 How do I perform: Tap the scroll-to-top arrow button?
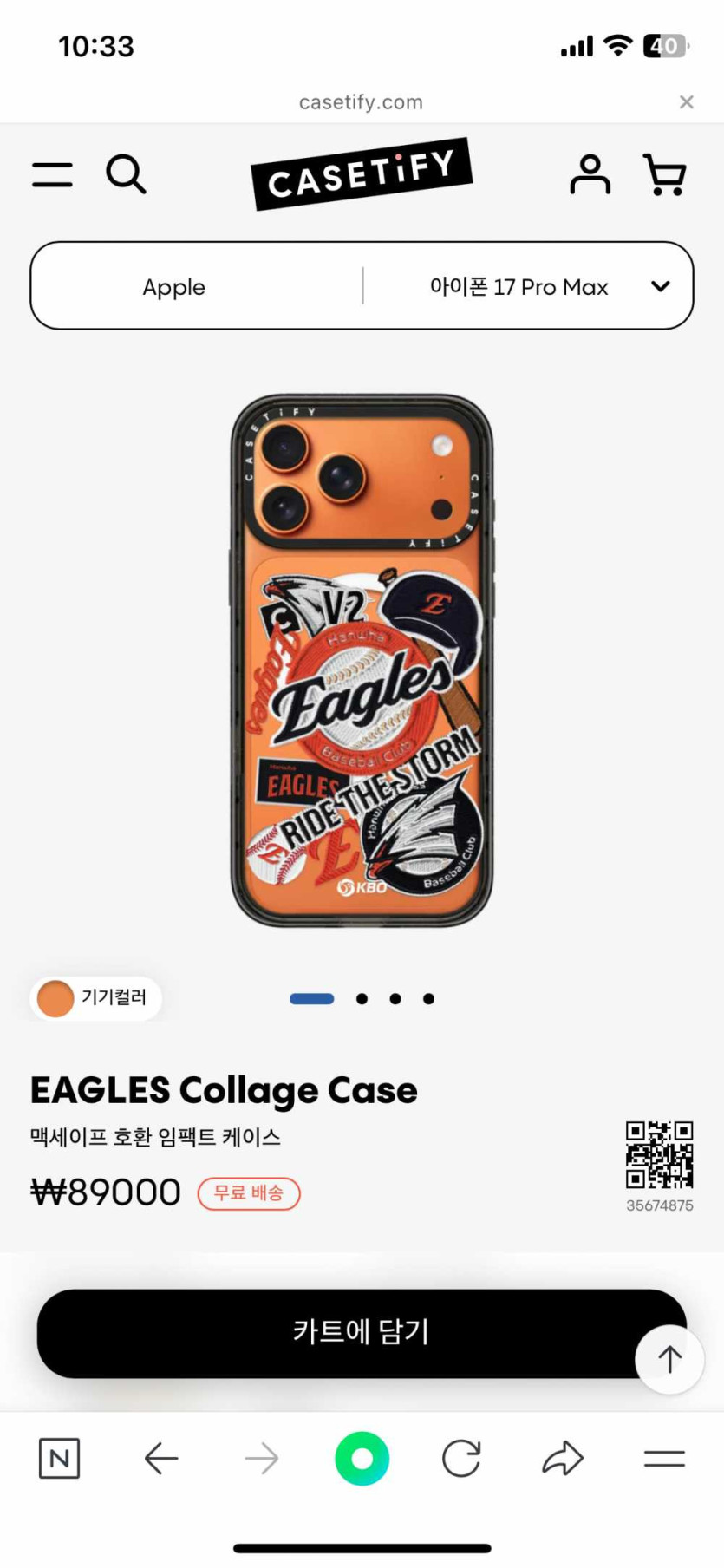669,1359
